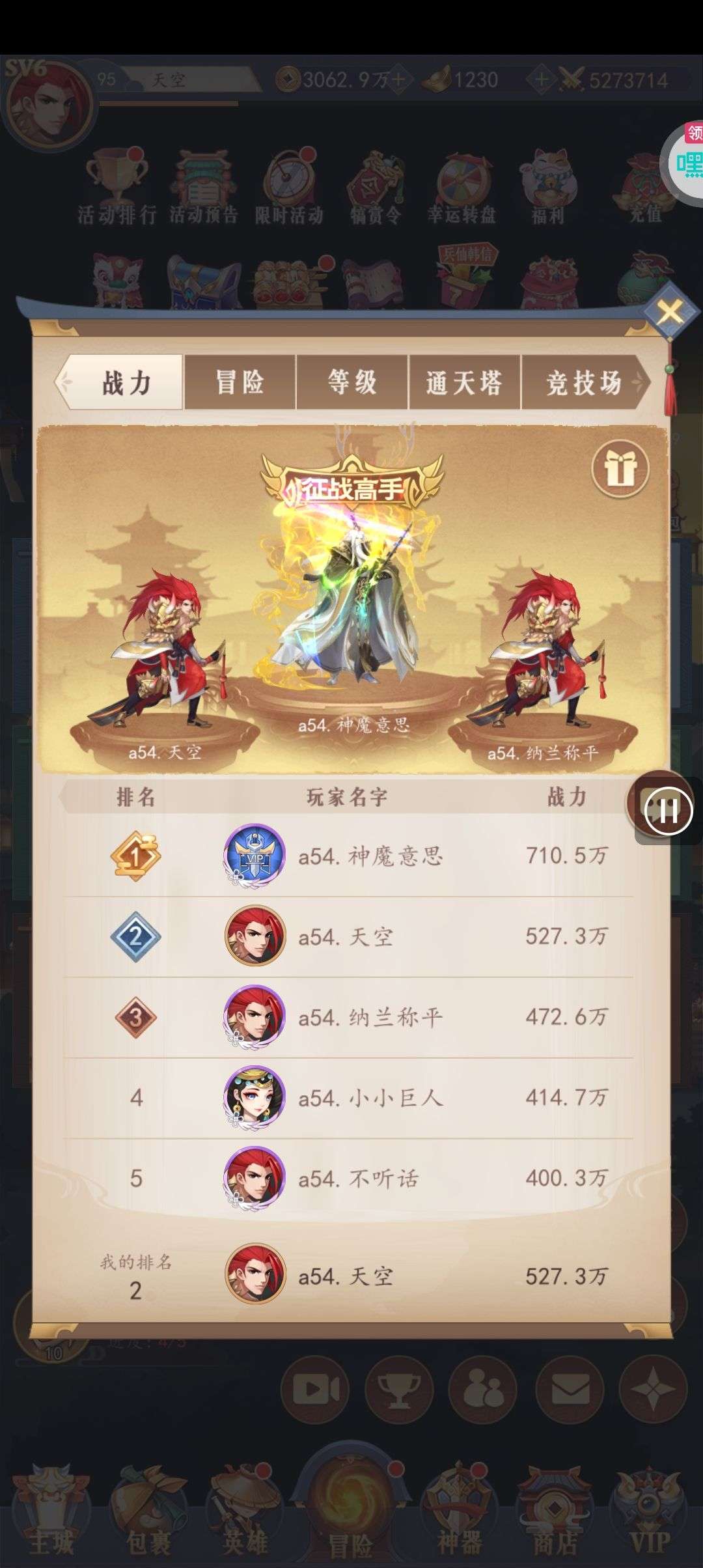Select the 竞技场 ranking tab
703x1568 pixels.
(x=583, y=382)
